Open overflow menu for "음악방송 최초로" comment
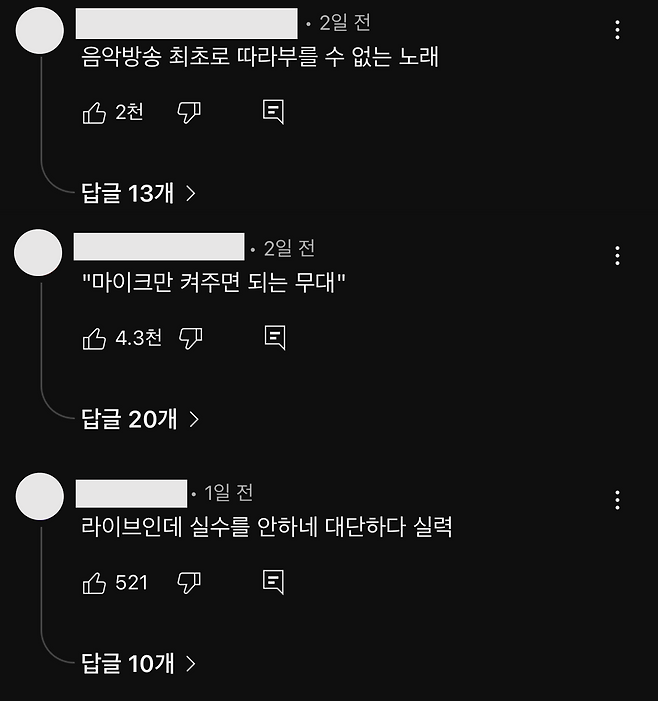658x701 pixels. click(x=618, y=31)
